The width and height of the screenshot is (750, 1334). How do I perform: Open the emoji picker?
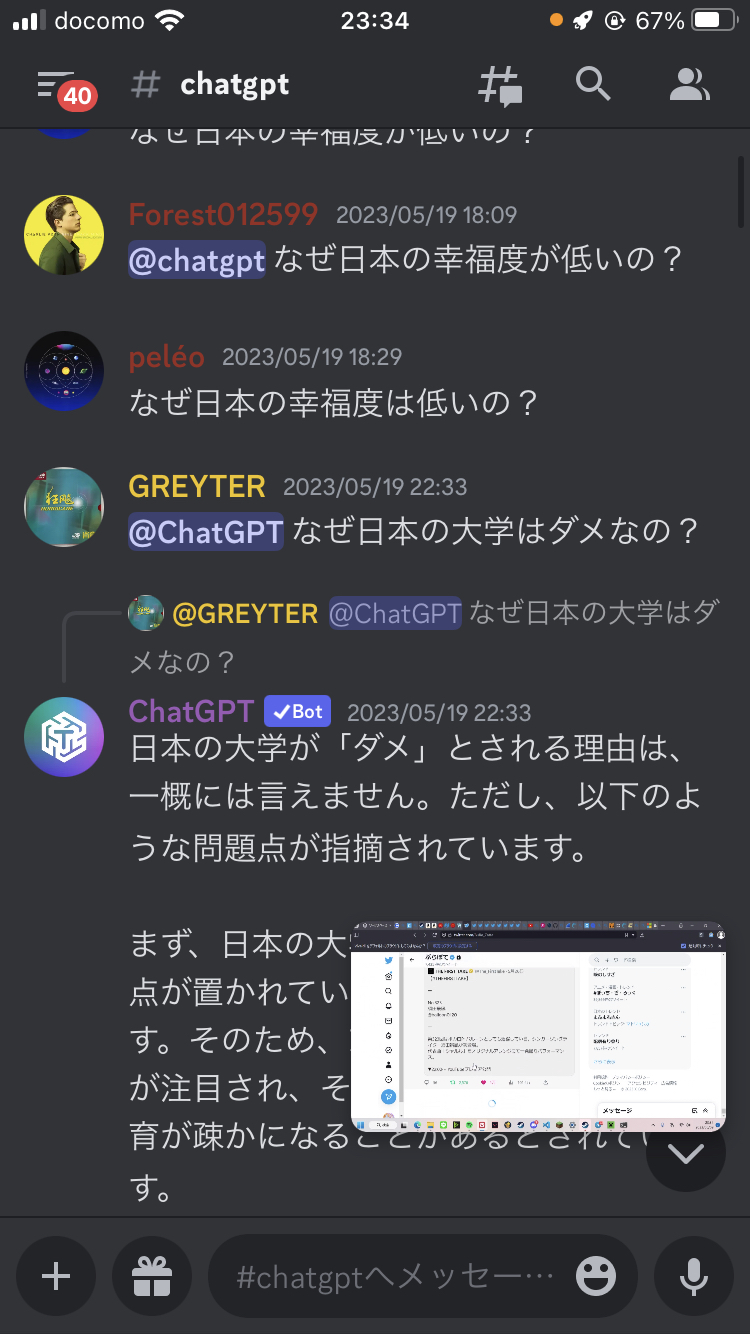(x=596, y=1276)
